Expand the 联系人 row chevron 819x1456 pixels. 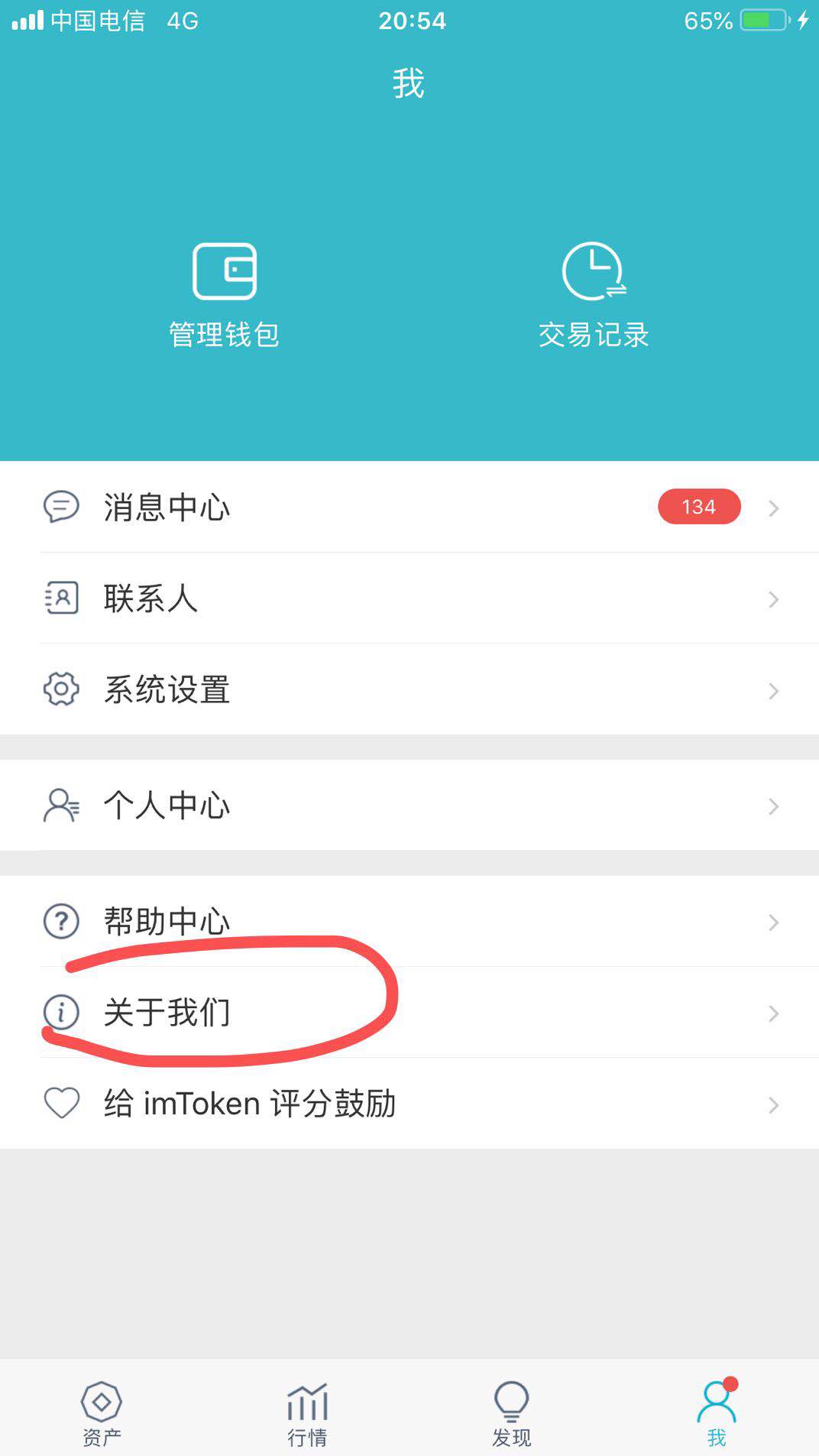772,599
